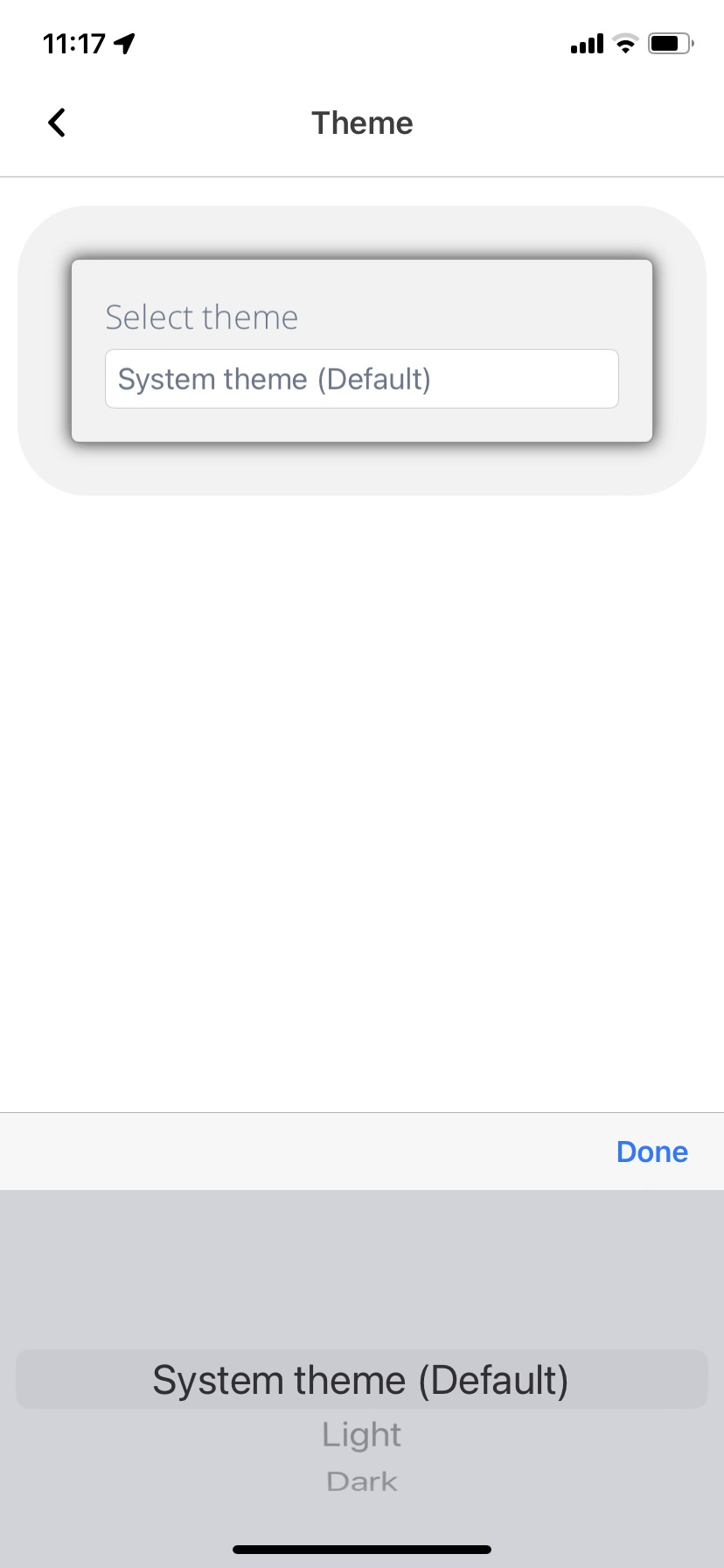Image resolution: width=724 pixels, height=1568 pixels.
Task: Choose Dark in the theme picker
Action: pyautogui.click(x=362, y=1481)
